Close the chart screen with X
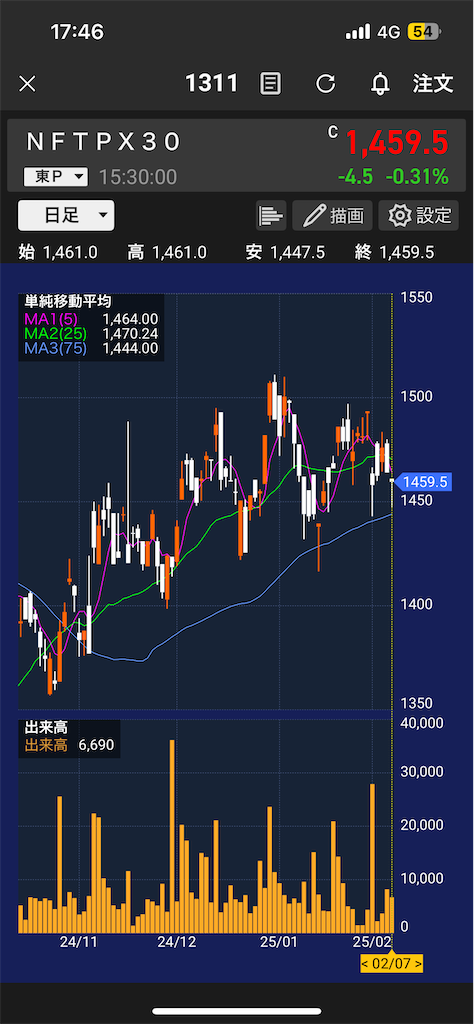 tap(27, 84)
